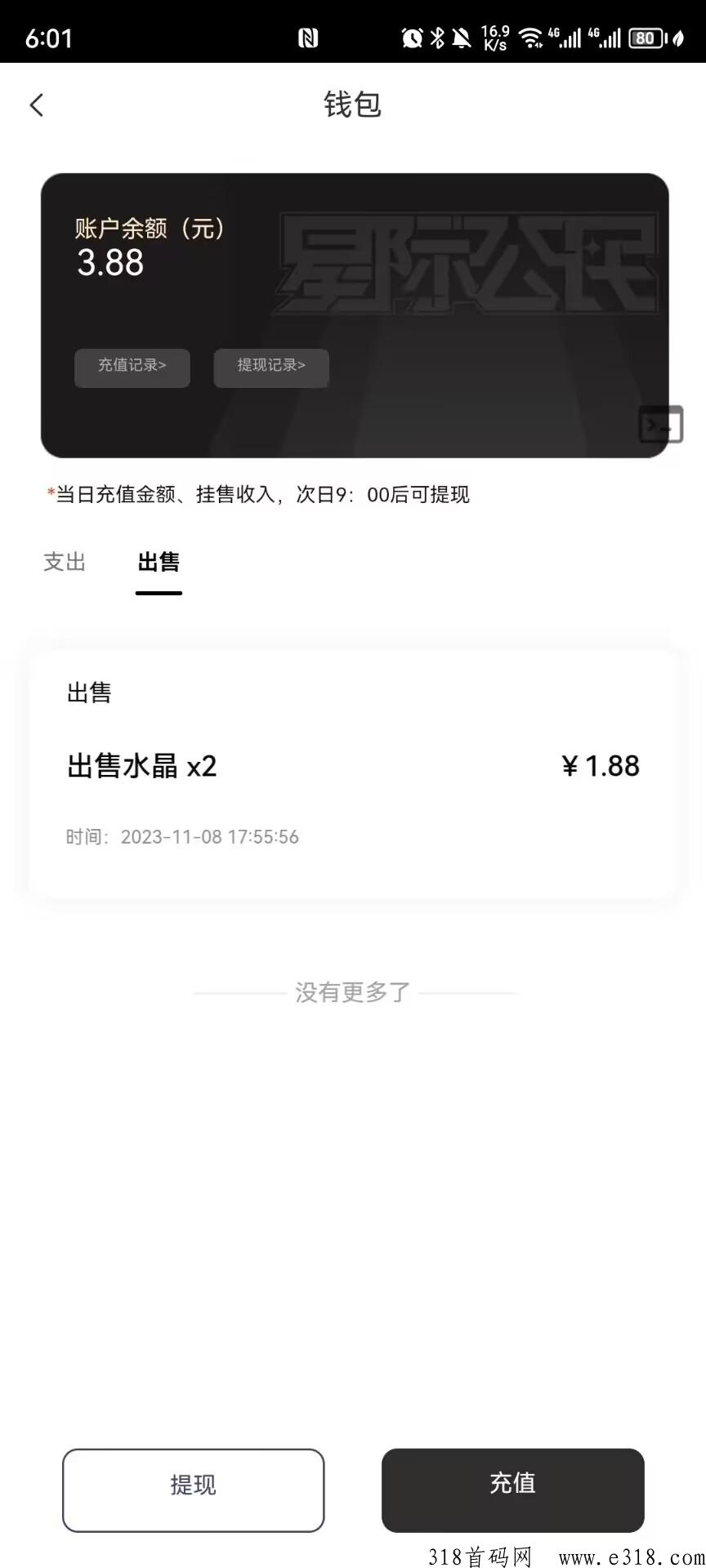
Task: Select the 出售 tab
Action: click(x=159, y=562)
